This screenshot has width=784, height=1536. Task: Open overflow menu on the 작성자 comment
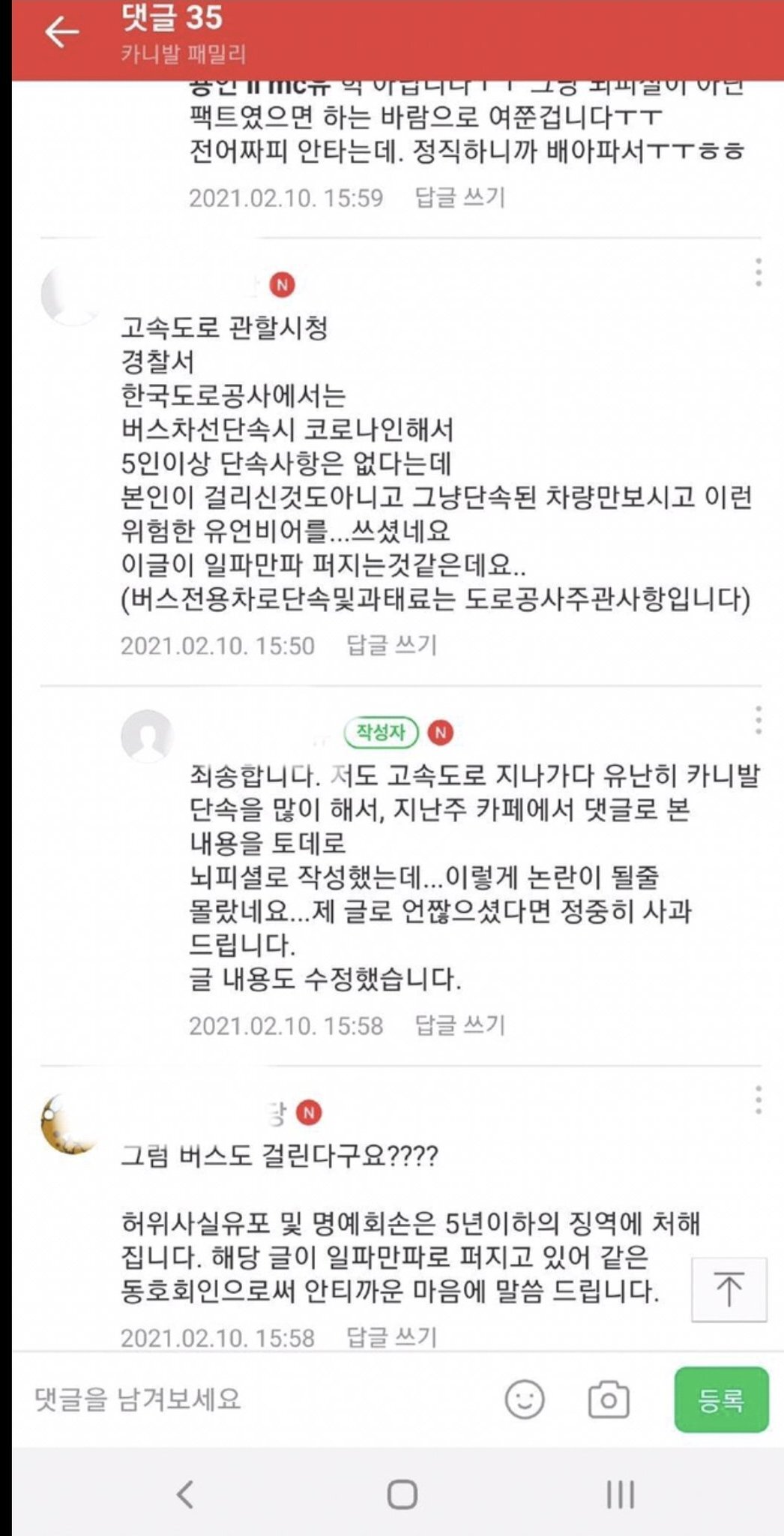tap(759, 720)
